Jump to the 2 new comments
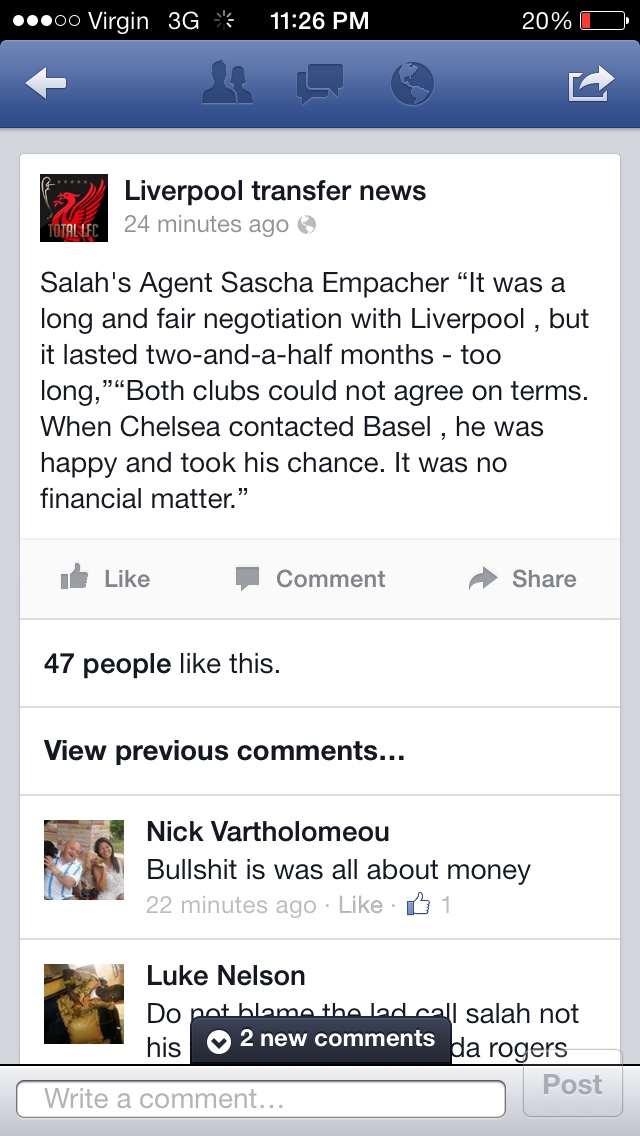 (x=321, y=1039)
